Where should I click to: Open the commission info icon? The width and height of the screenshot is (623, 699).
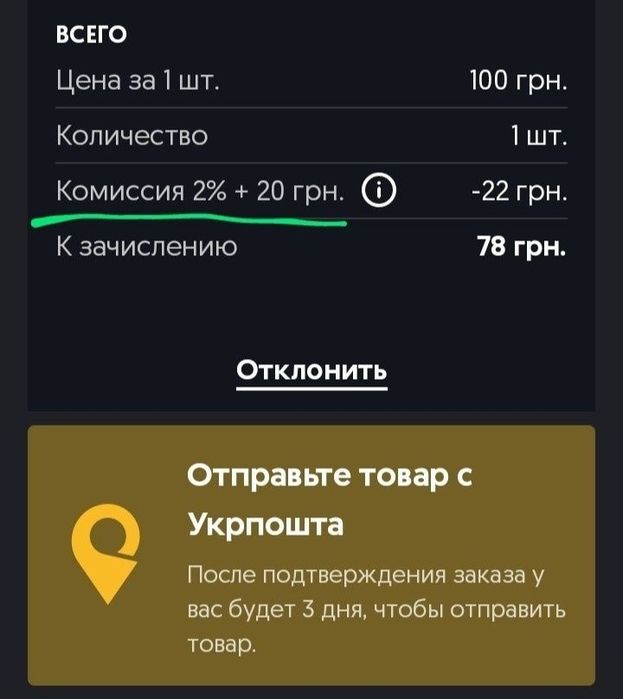tap(379, 189)
